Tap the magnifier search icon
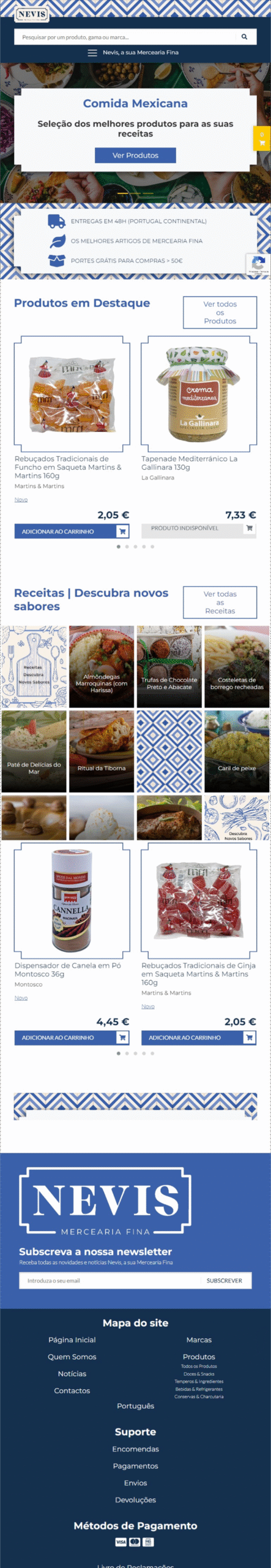This screenshot has height=1568, width=271. tap(244, 37)
